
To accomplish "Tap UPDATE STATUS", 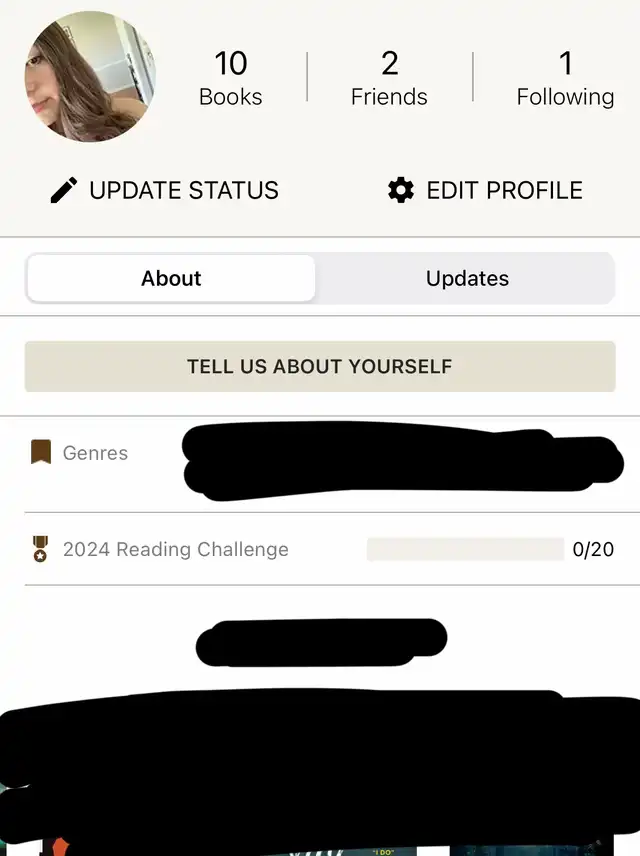I will tap(165, 190).
